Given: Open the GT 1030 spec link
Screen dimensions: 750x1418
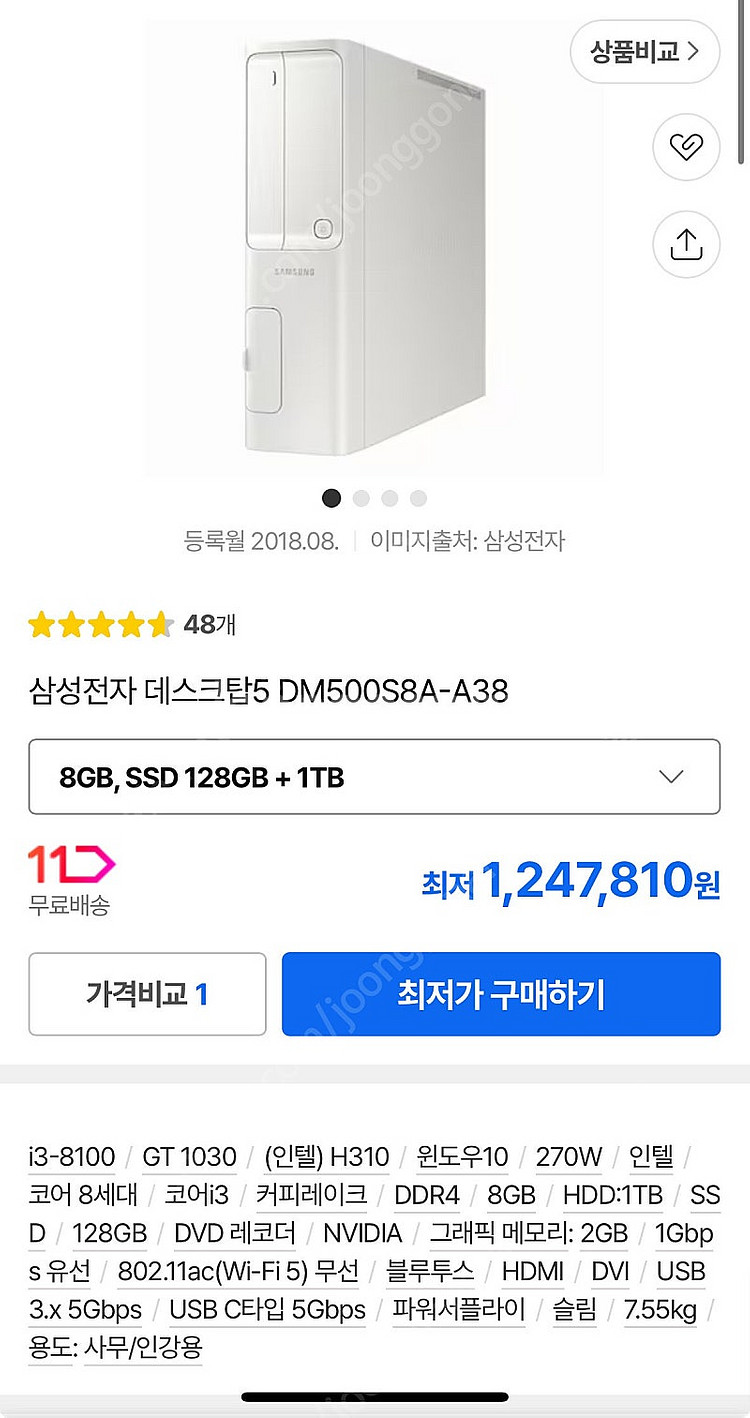Looking at the screenshot, I should pos(189,1157).
